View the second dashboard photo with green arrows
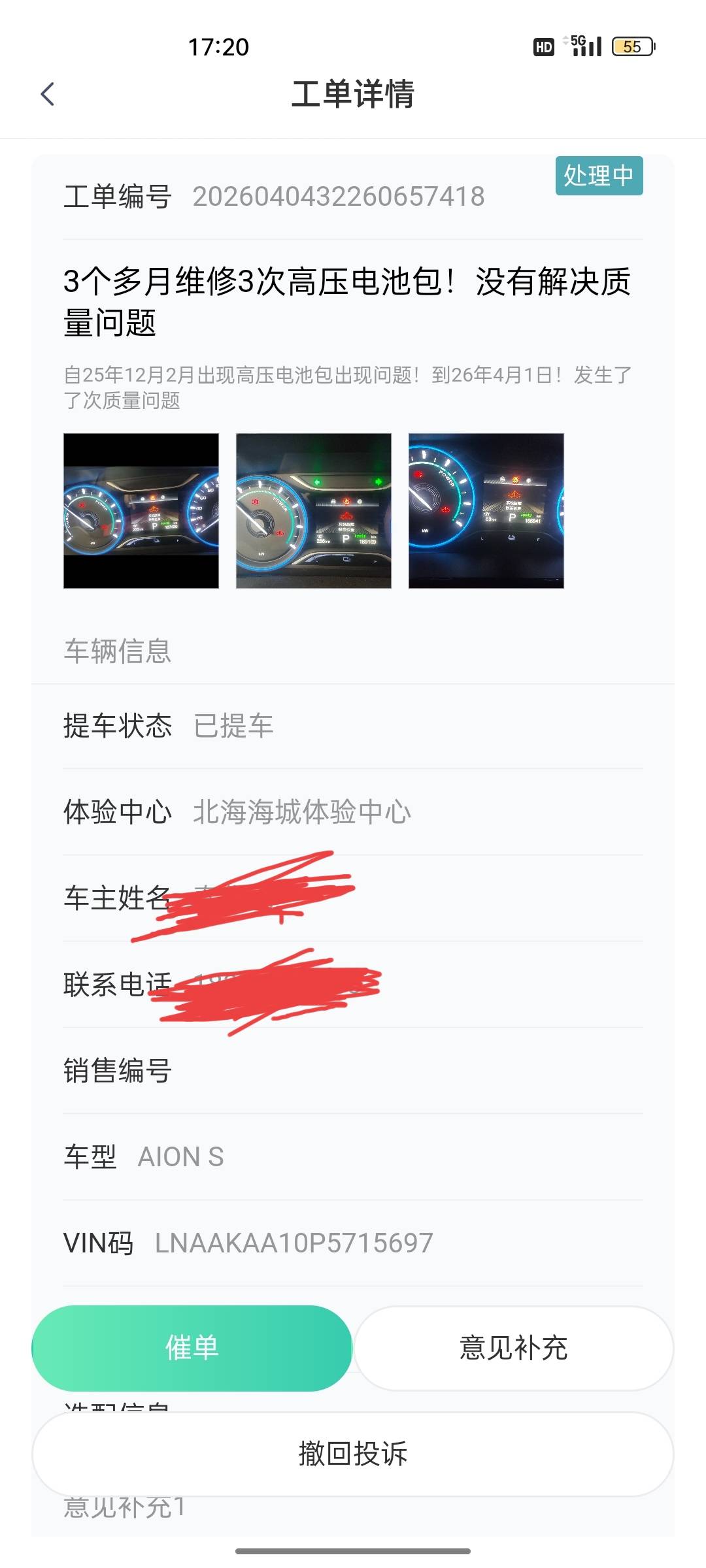The height and width of the screenshot is (1568, 706). click(x=314, y=511)
